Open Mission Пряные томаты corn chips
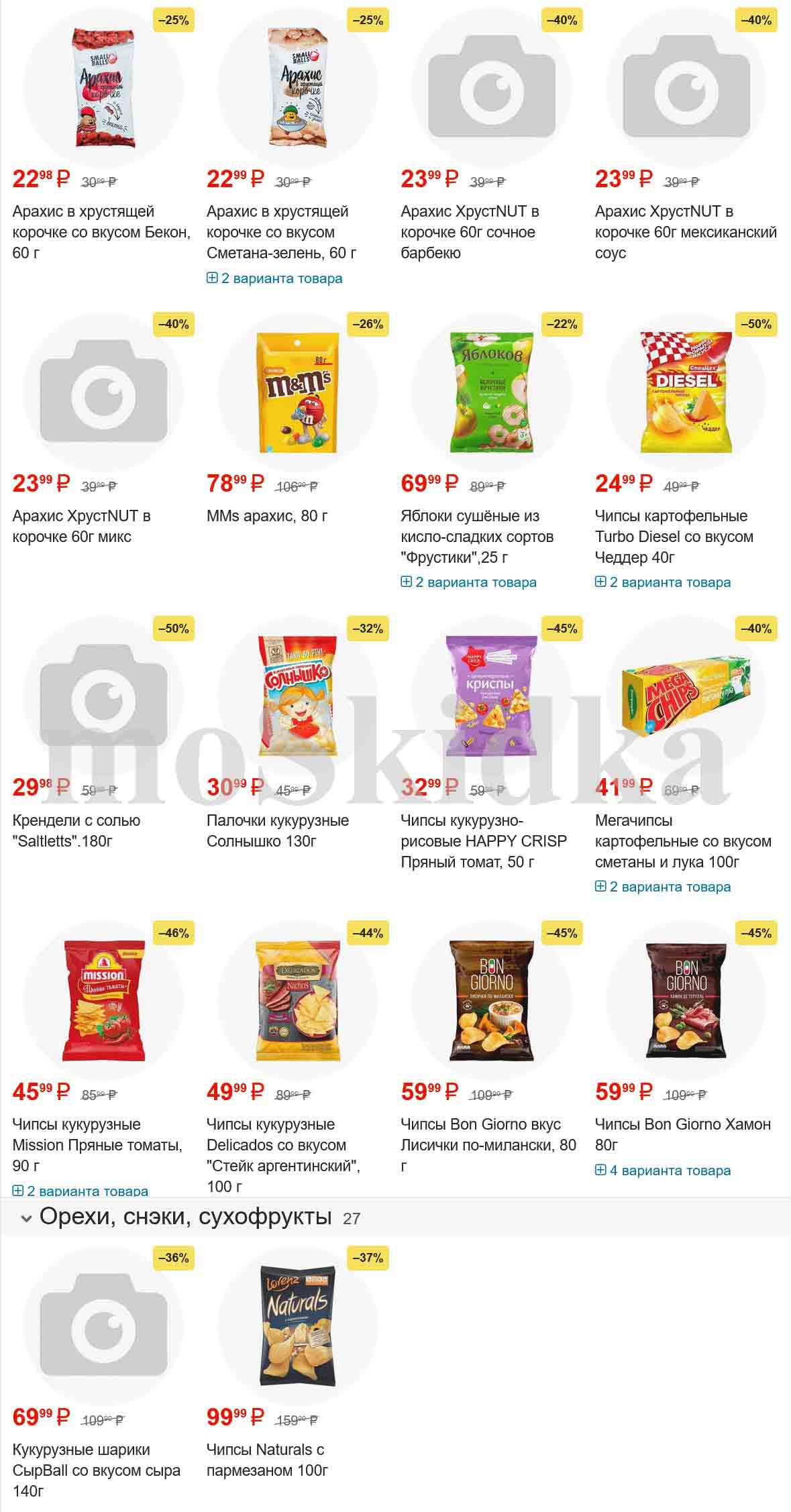791x1512 pixels. click(x=97, y=1144)
